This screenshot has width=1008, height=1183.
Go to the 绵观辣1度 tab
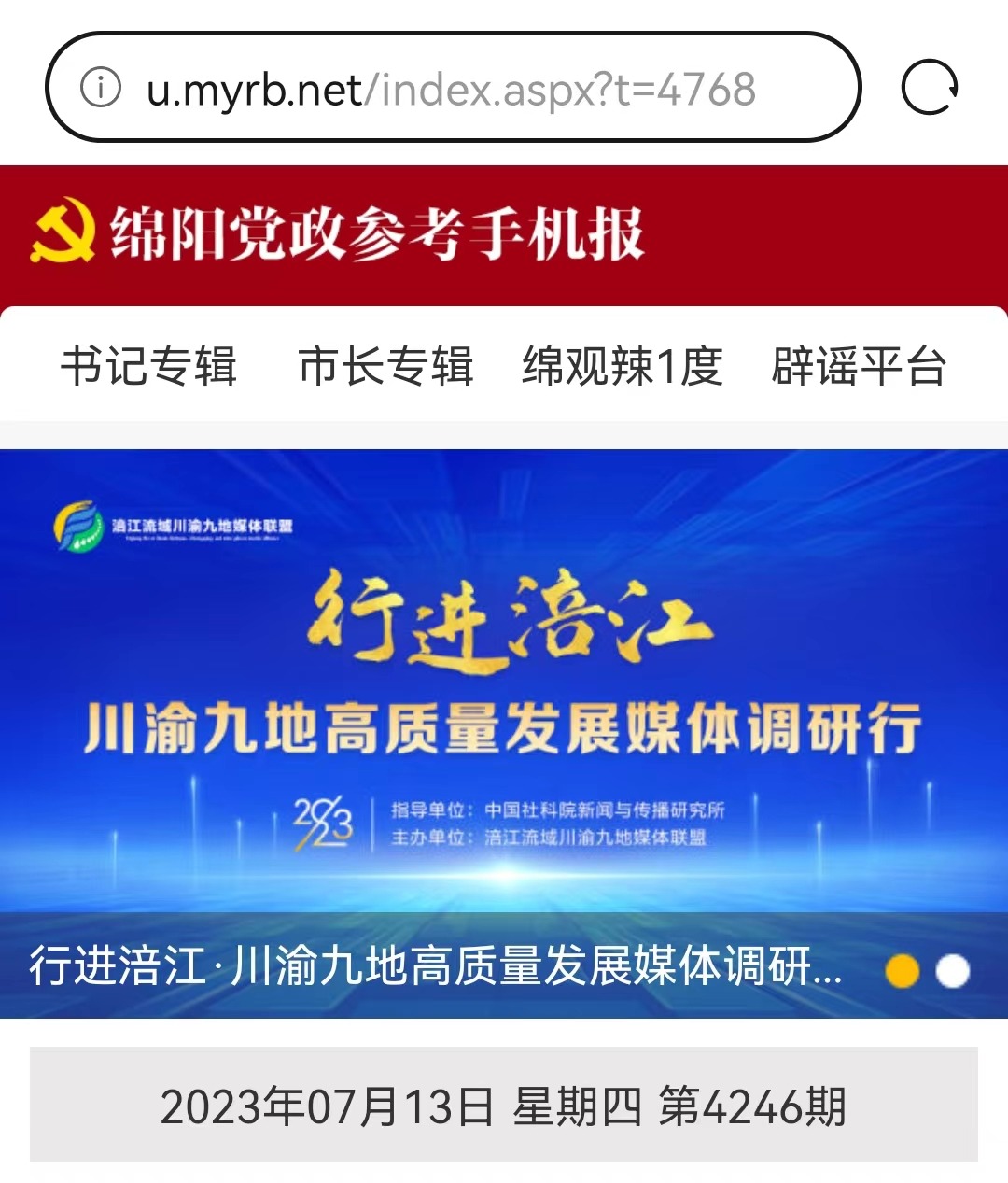623,366
